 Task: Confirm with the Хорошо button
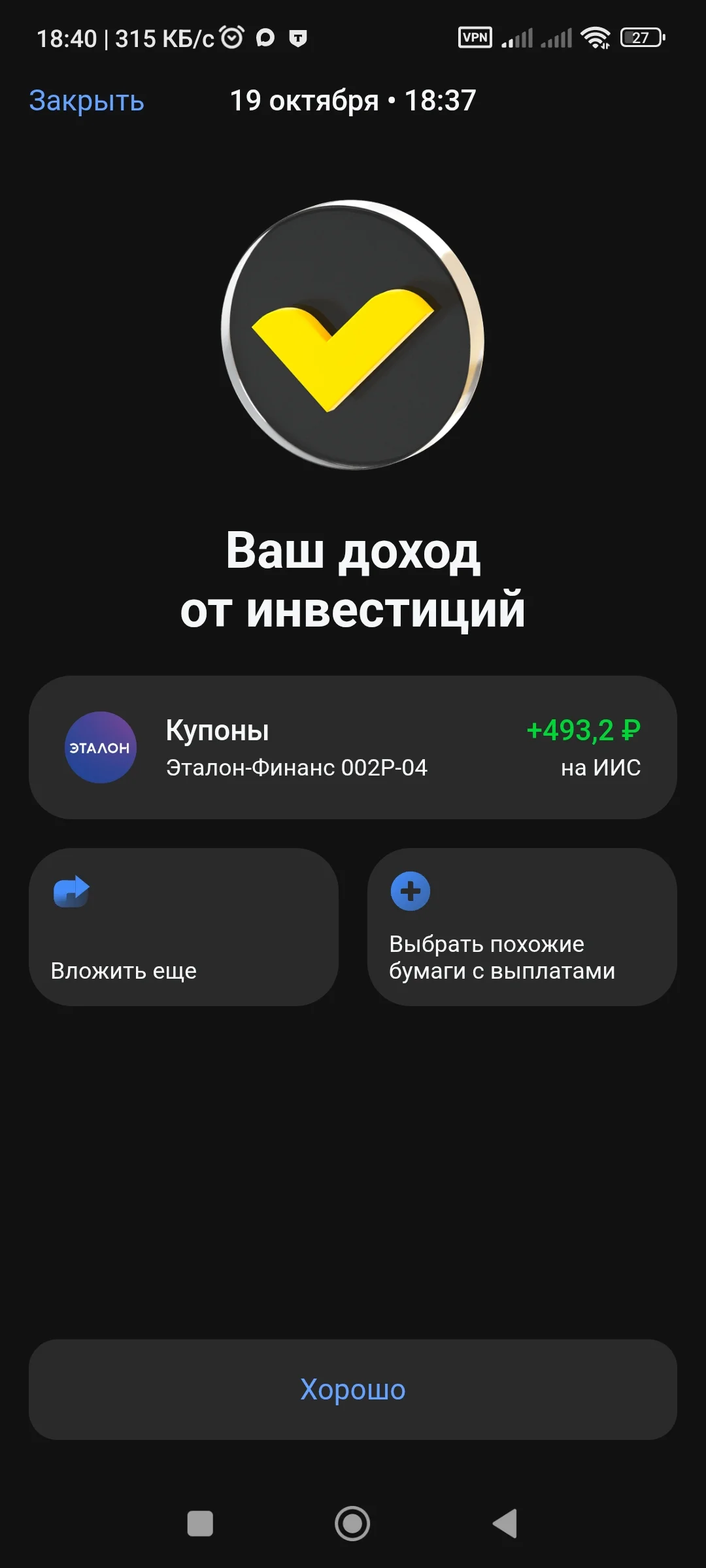(x=353, y=1390)
